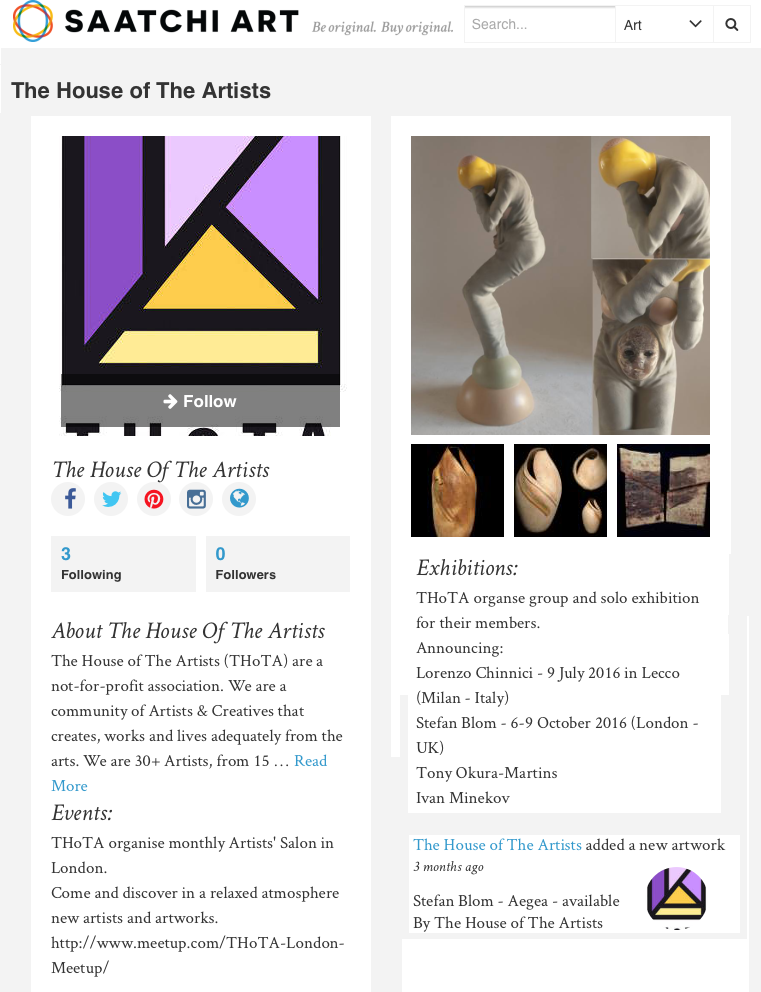Open the search input field
The height and width of the screenshot is (992, 761).
tap(539, 25)
